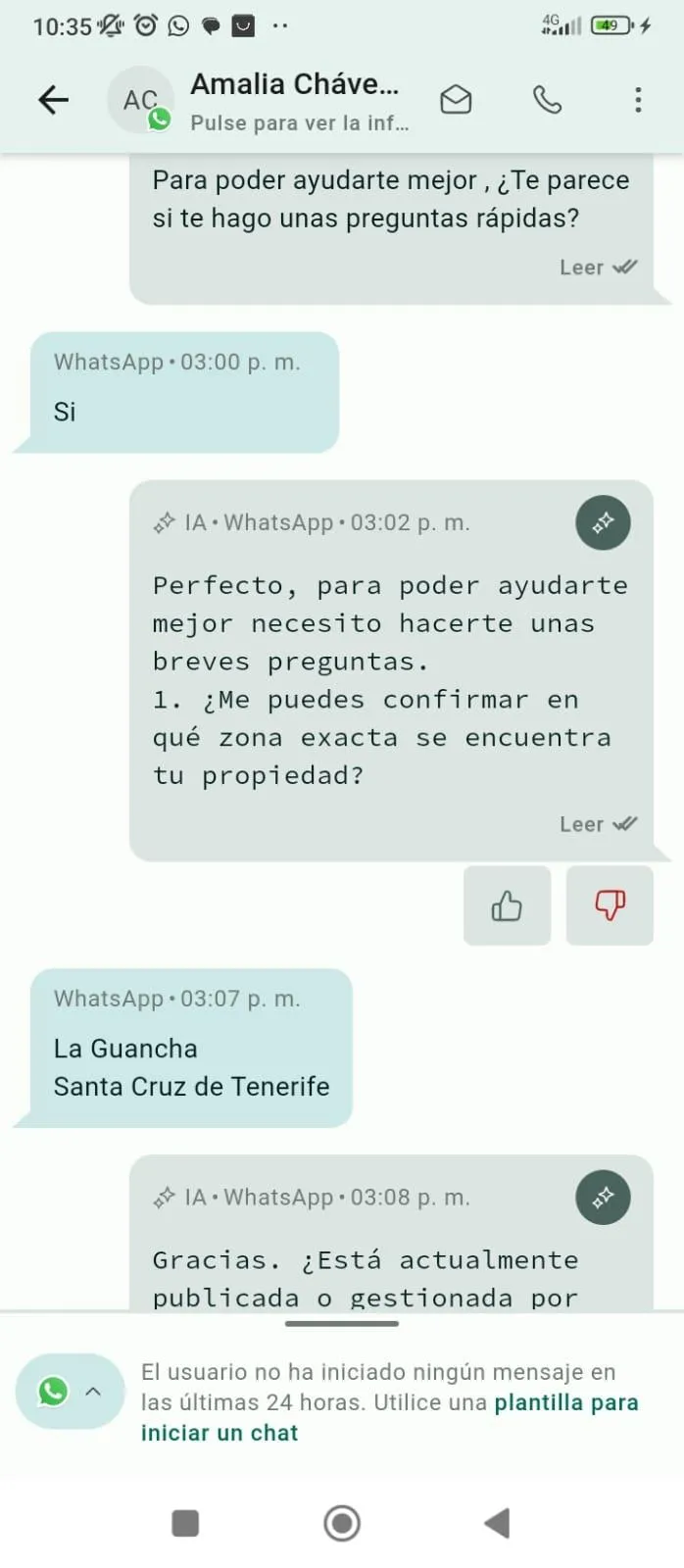Open the plantilla para iniciar un chat link

[x=389, y=1418]
